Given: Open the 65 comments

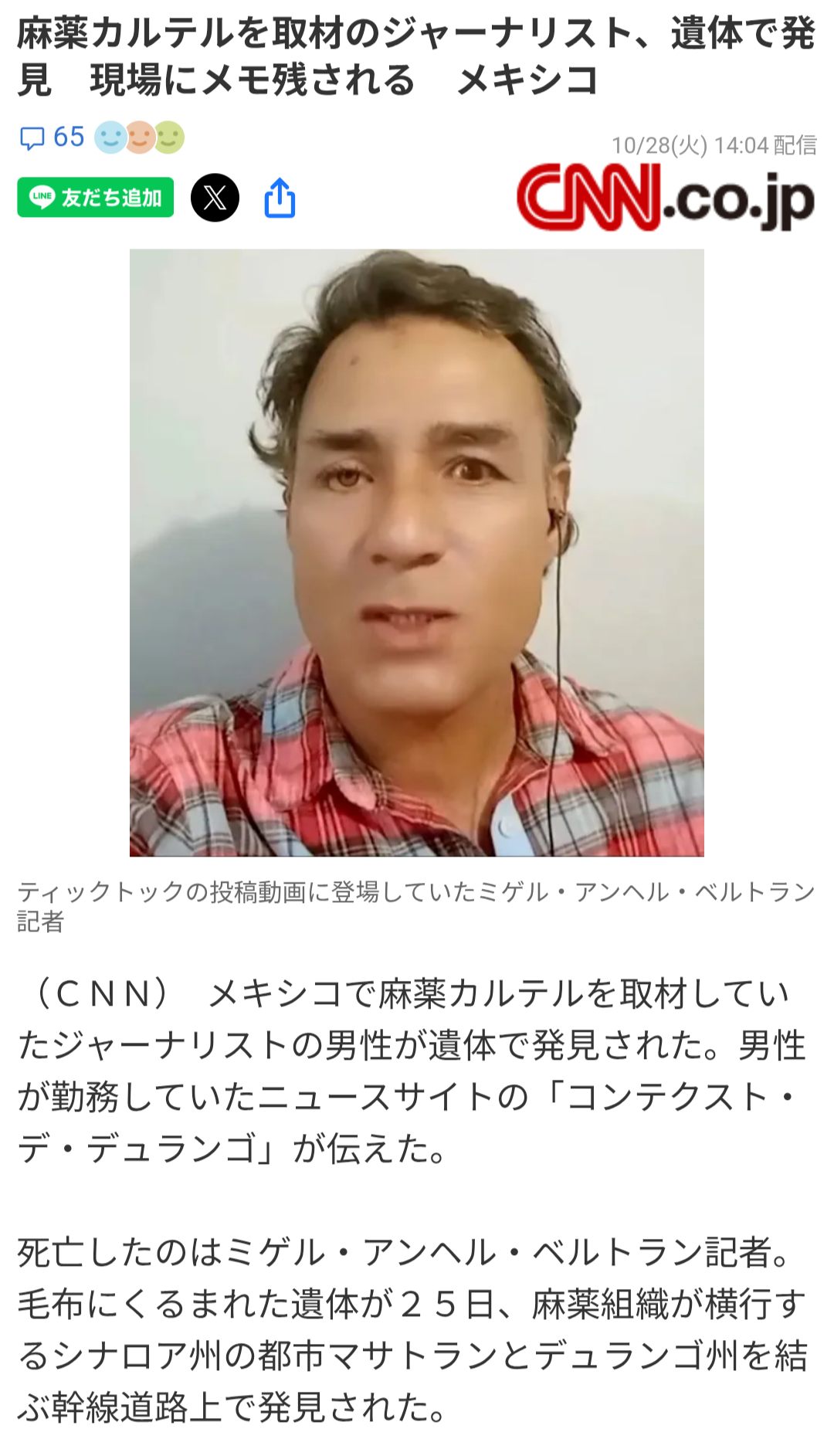Looking at the screenshot, I should point(52,137).
